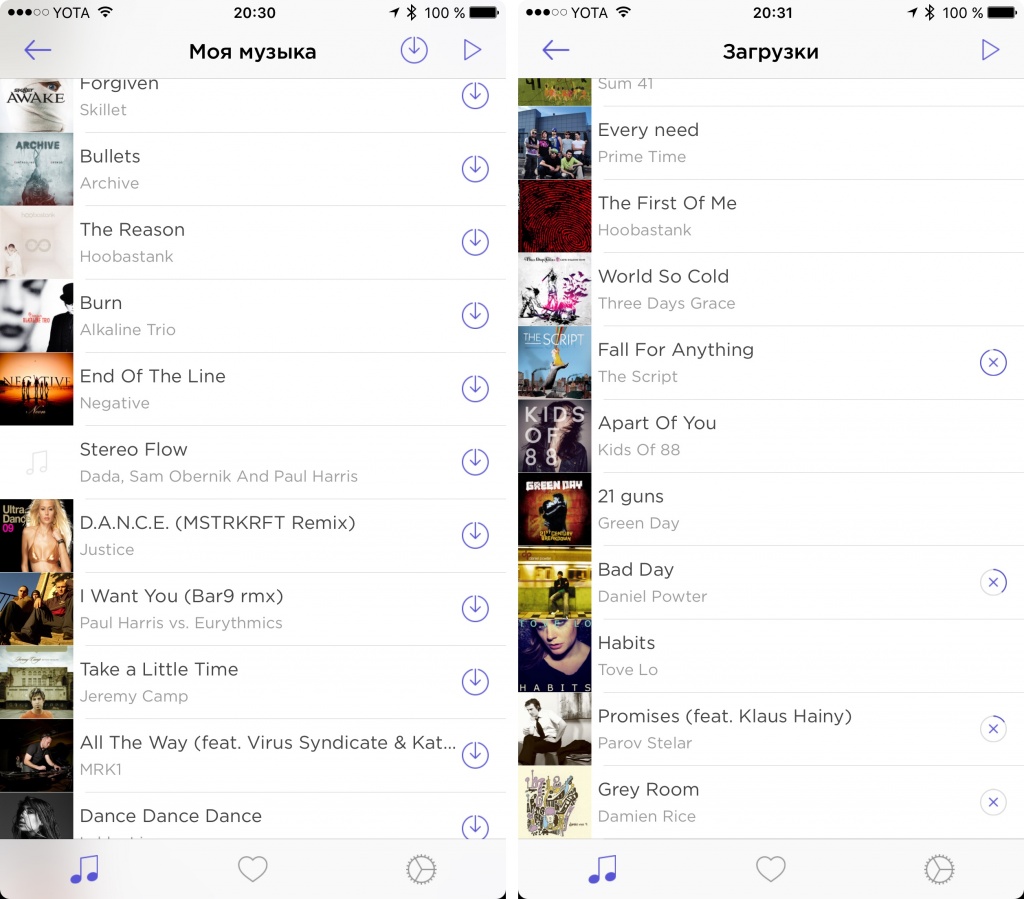Download the track Stereo Flow

475,461
